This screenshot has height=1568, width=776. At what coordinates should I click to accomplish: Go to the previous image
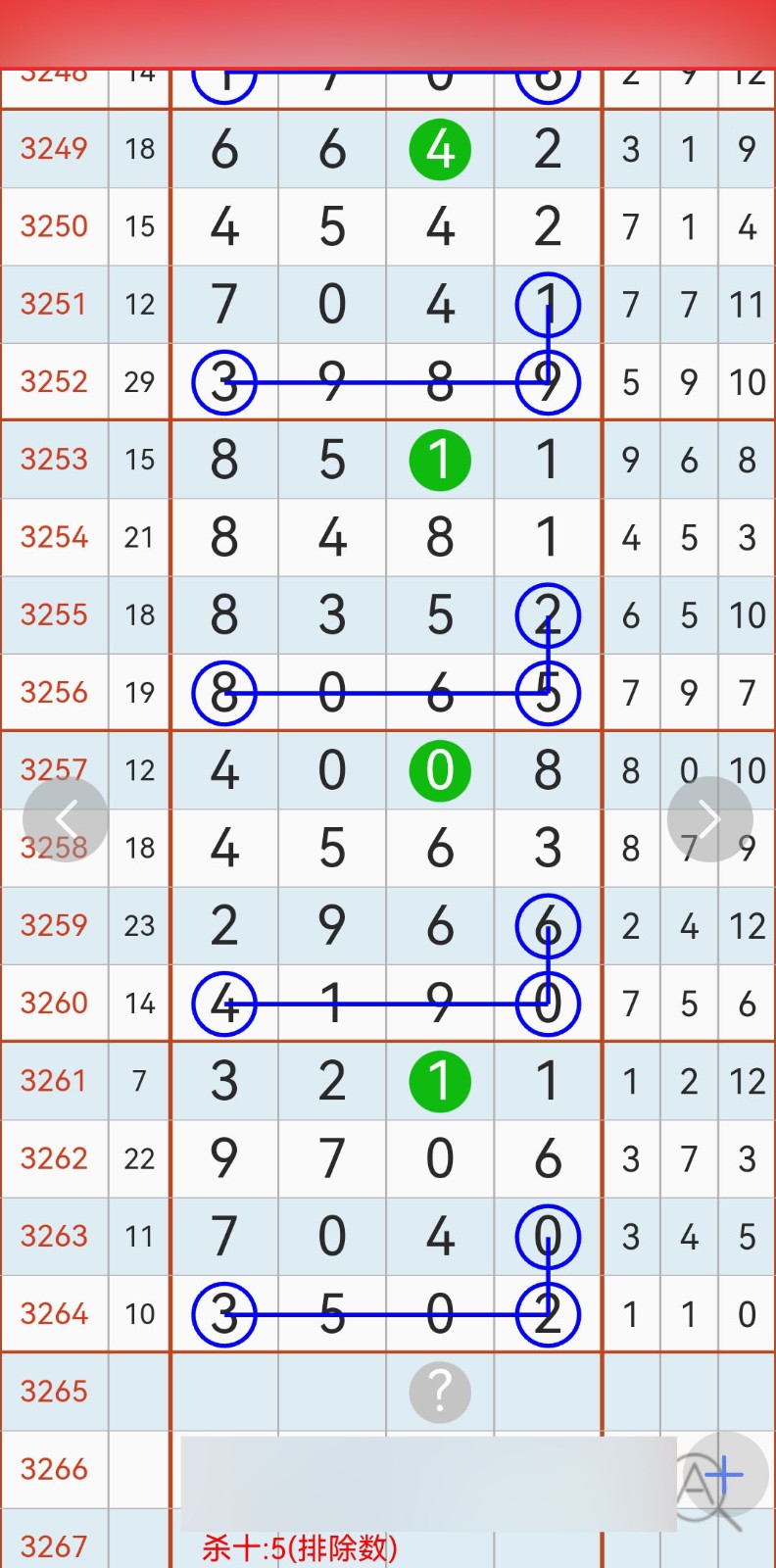tap(66, 819)
